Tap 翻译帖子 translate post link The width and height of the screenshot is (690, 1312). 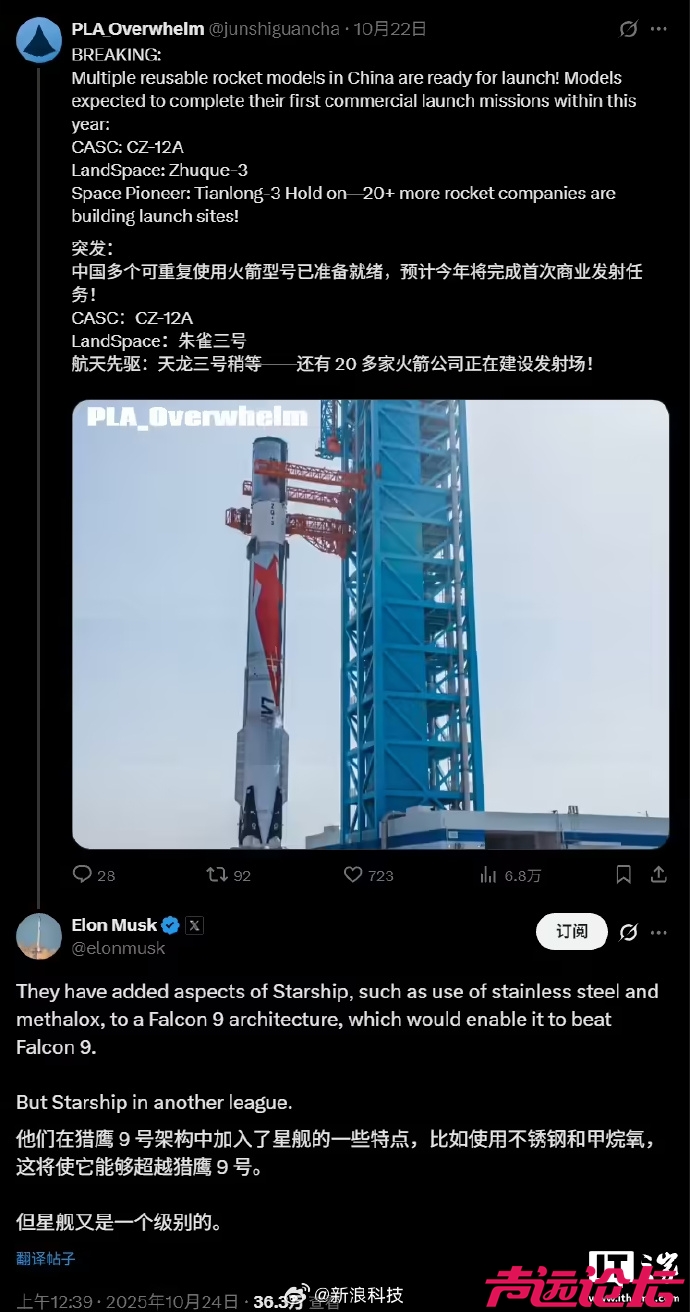point(45,1258)
